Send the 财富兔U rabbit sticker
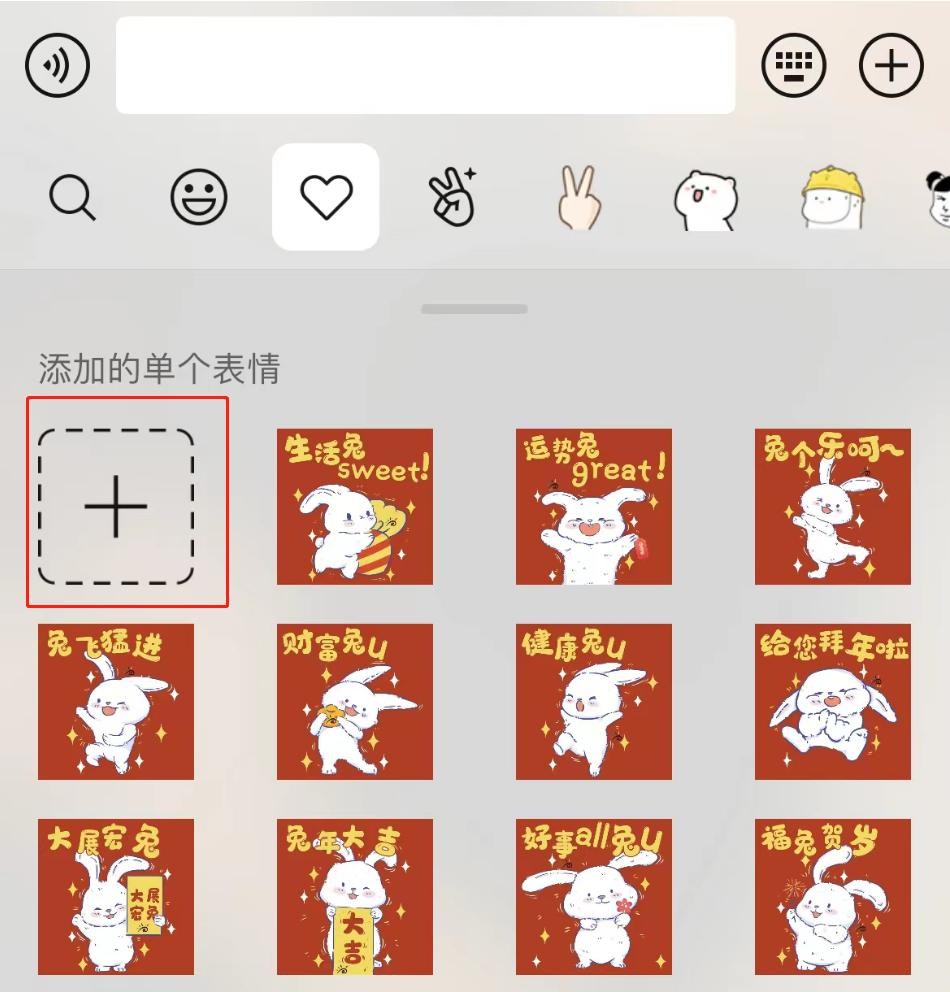 (x=355, y=702)
